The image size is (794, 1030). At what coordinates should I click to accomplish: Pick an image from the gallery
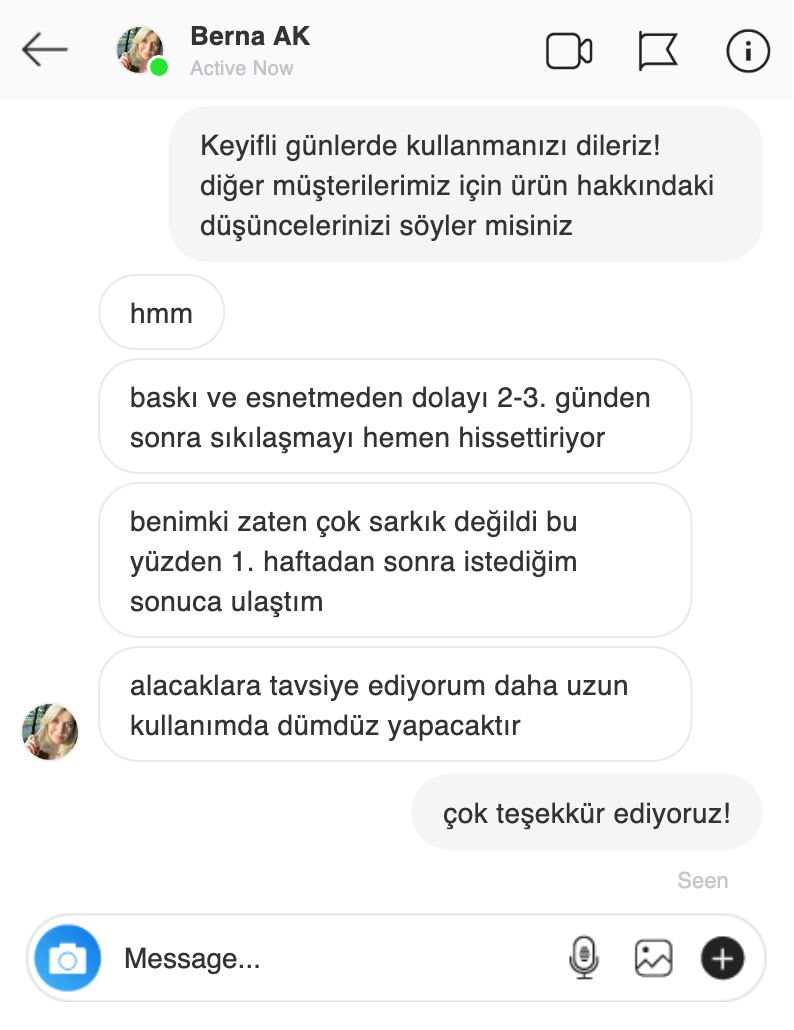pos(653,958)
